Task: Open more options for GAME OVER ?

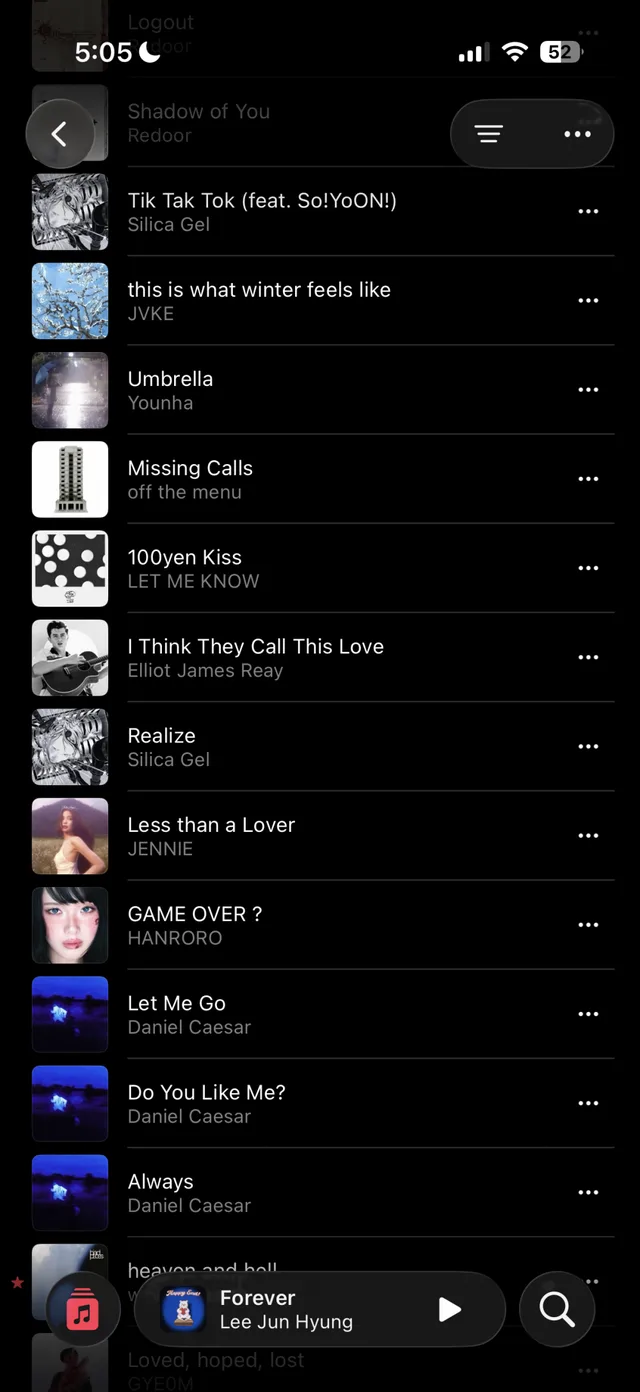Action: pos(588,924)
